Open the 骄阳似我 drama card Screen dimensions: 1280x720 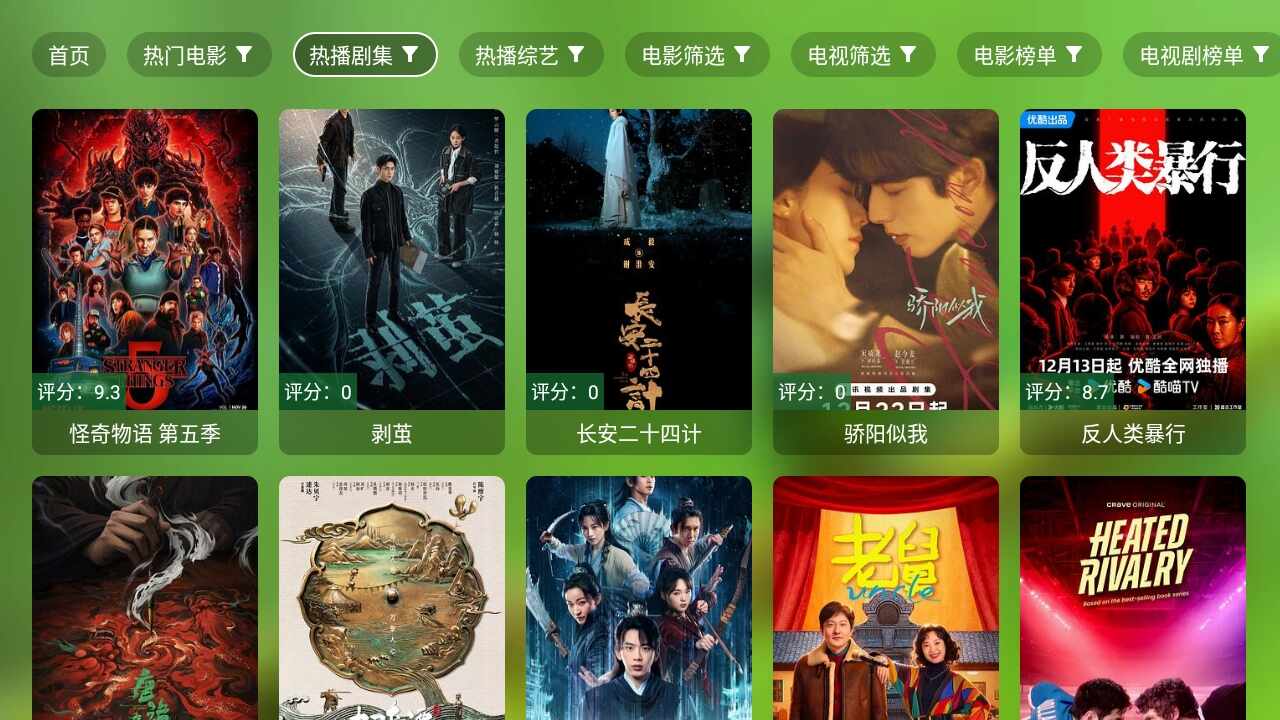click(886, 280)
